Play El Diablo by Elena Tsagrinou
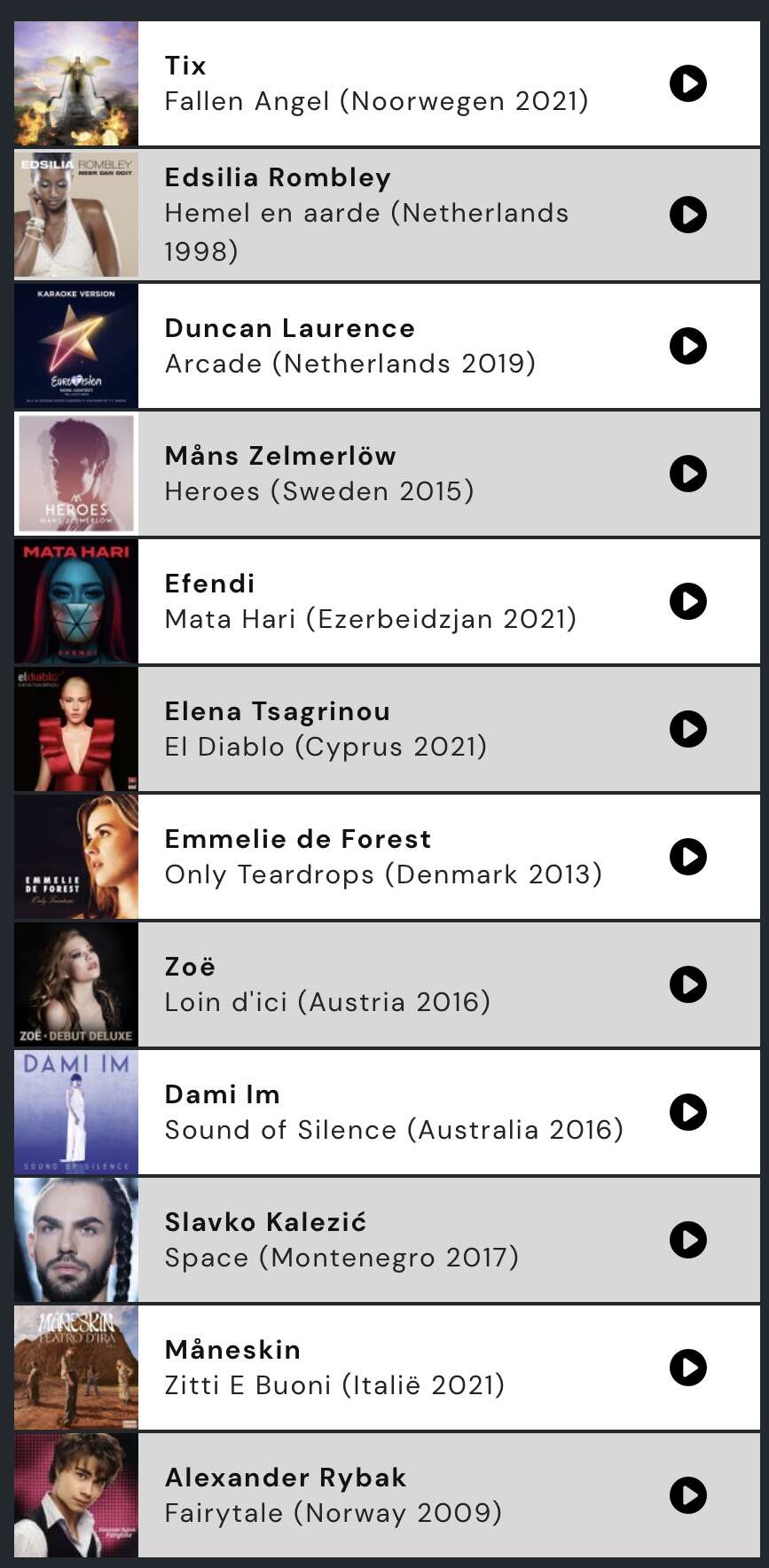 coord(688,729)
